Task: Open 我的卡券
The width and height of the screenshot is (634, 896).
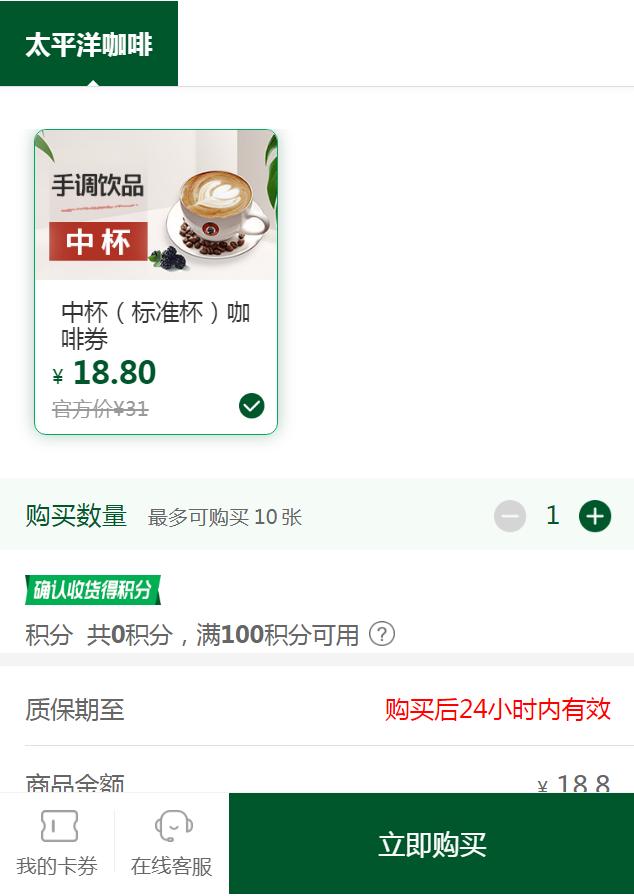Action: [x=58, y=844]
